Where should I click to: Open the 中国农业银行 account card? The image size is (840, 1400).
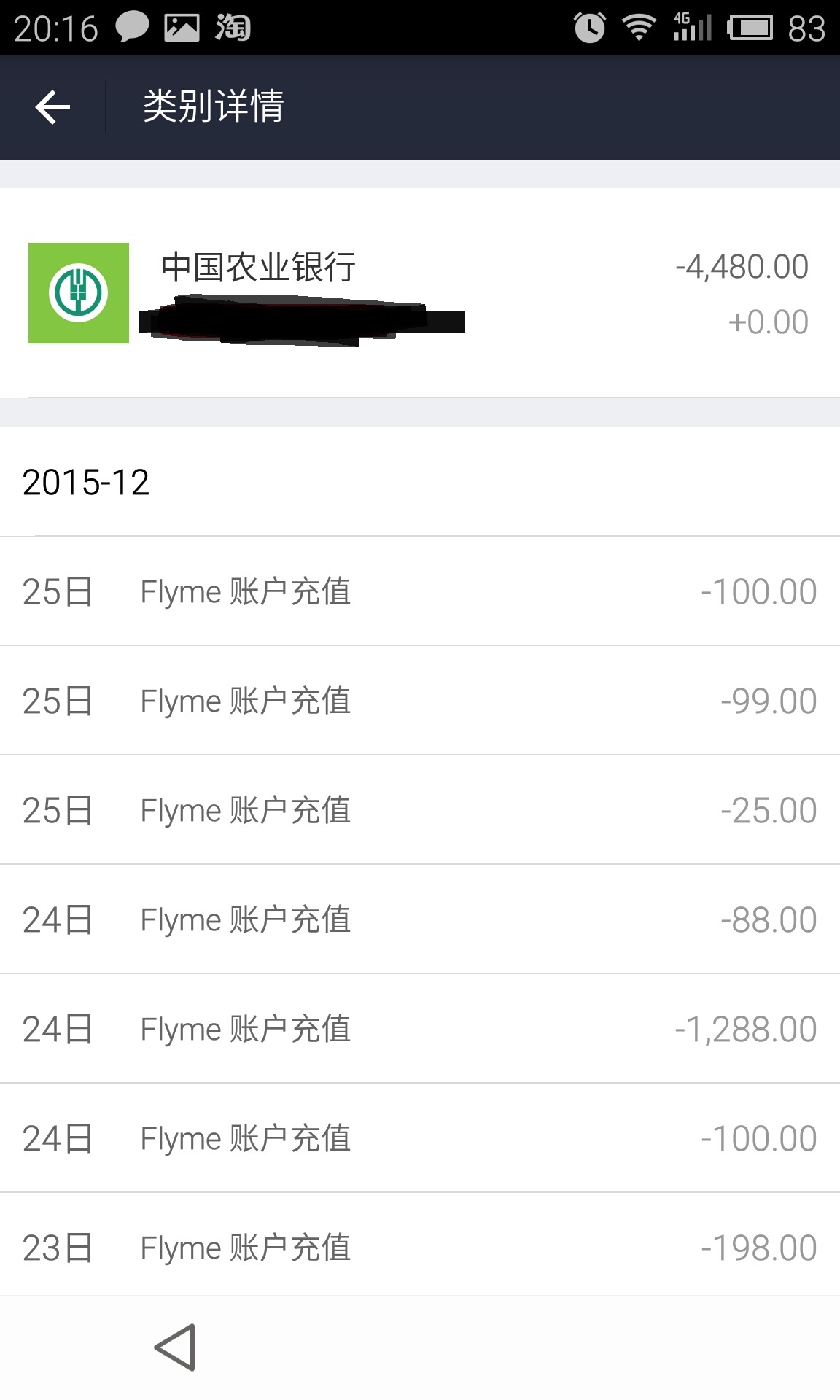coord(419,293)
